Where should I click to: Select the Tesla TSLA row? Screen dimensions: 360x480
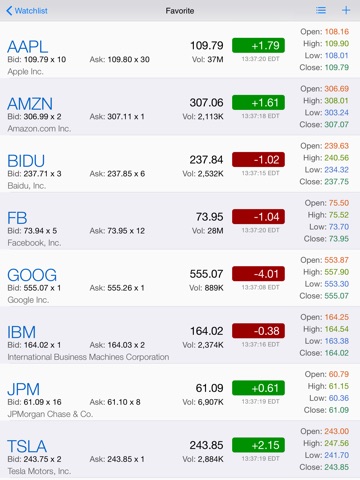180,449
